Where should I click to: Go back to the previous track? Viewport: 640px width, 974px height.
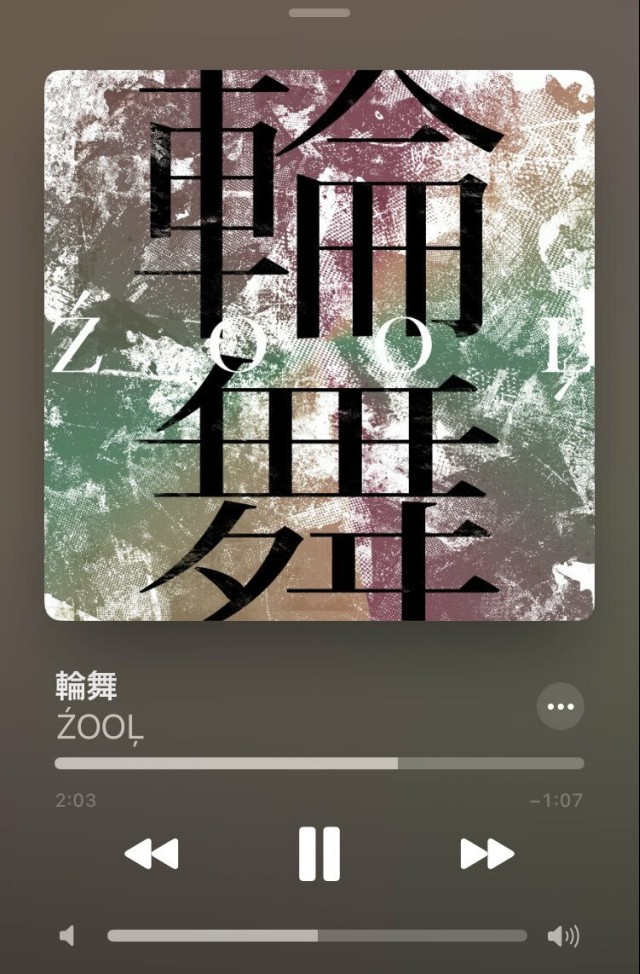(151, 854)
